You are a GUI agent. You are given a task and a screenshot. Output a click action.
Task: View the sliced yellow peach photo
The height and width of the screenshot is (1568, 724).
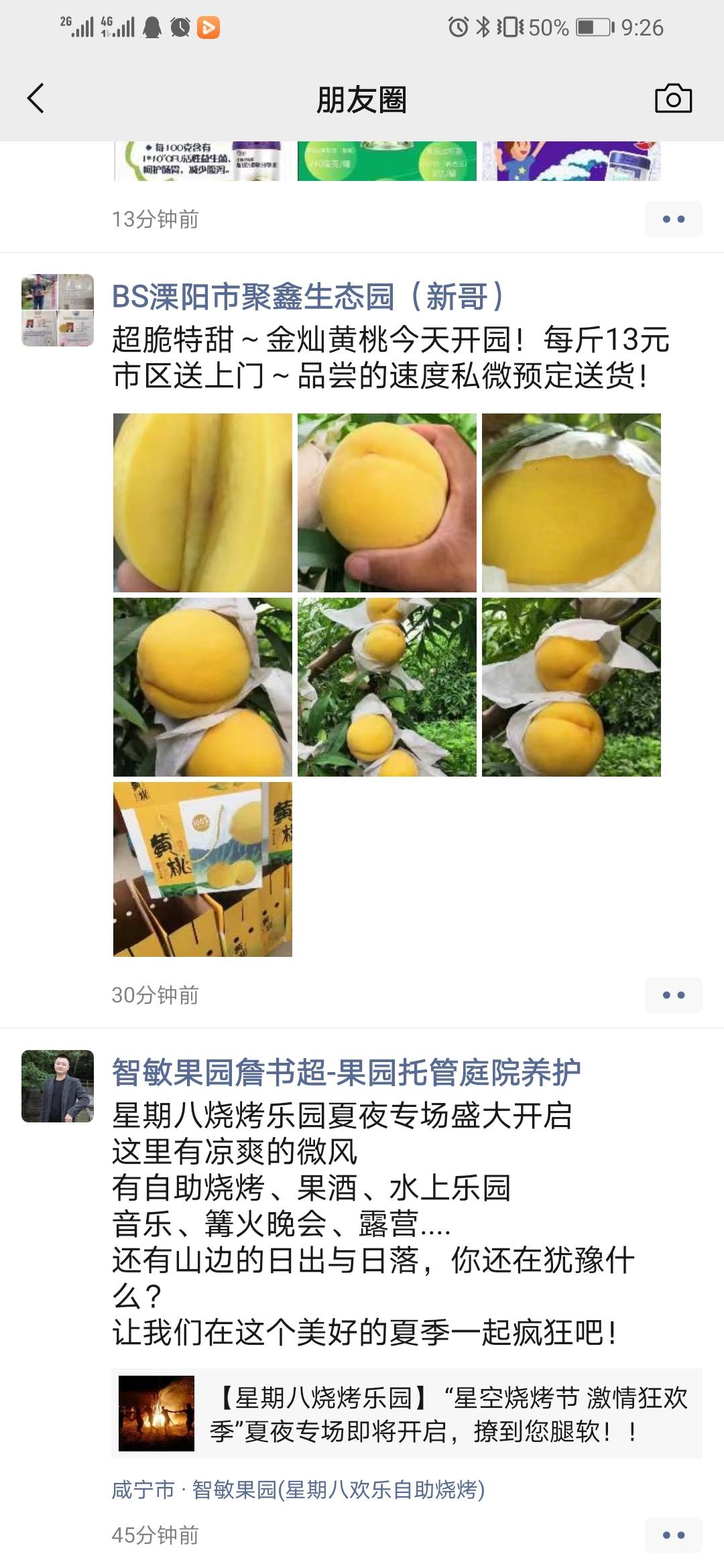pyautogui.click(x=202, y=503)
